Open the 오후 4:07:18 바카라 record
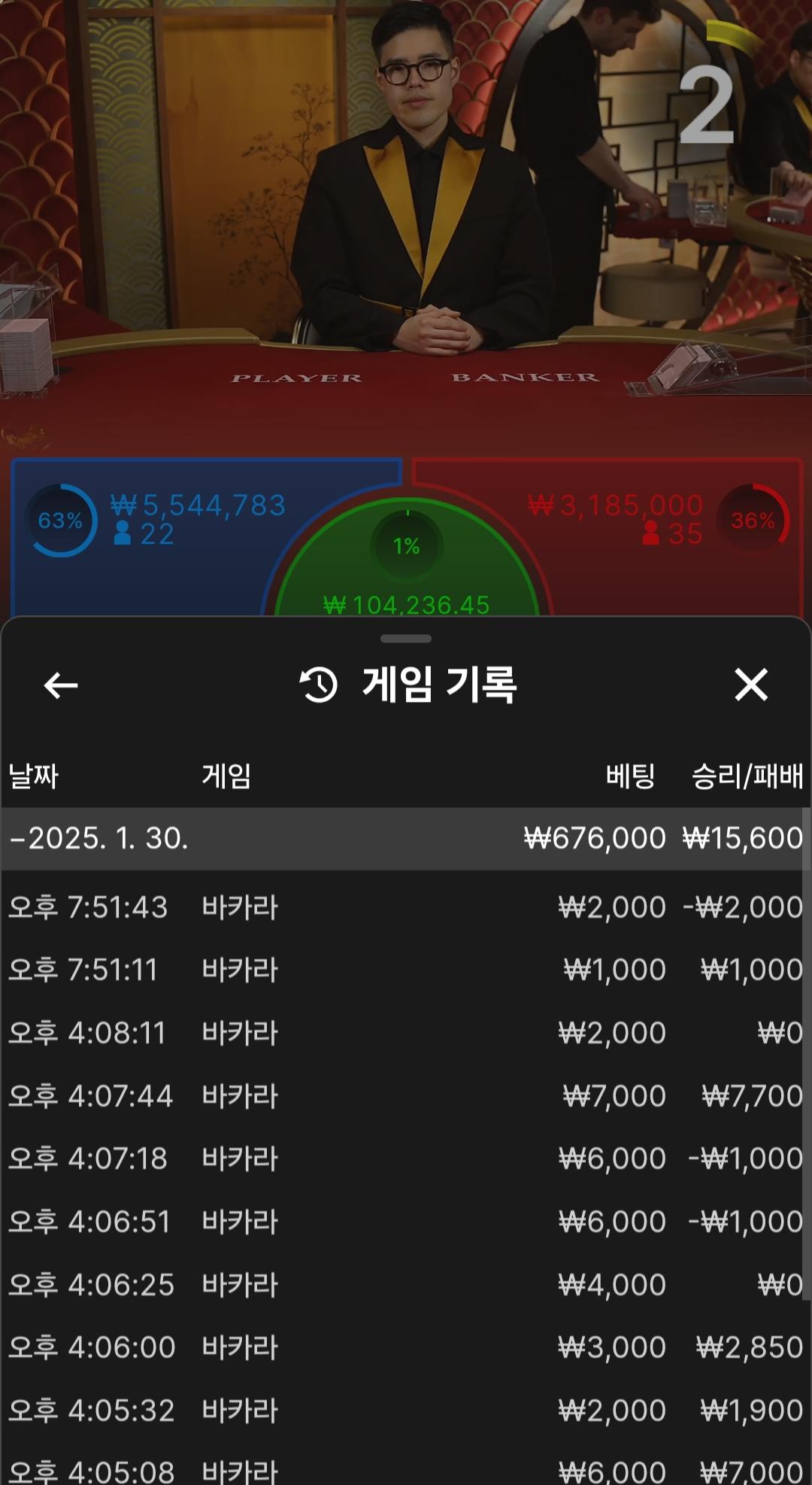812x1485 pixels. [x=404, y=1159]
